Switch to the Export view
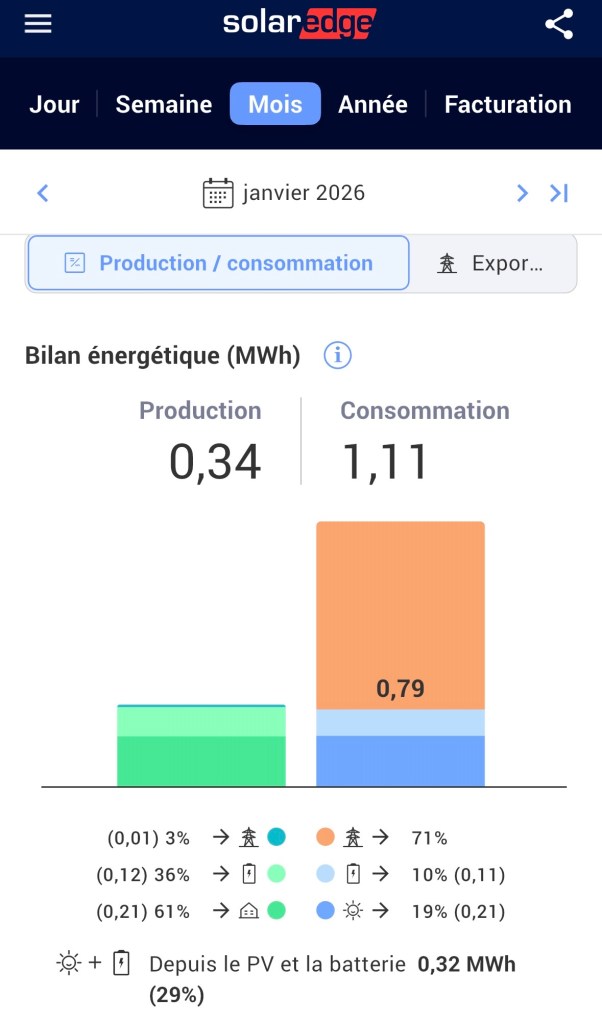The width and height of the screenshot is (602, 1023). [x=492, y=264]
